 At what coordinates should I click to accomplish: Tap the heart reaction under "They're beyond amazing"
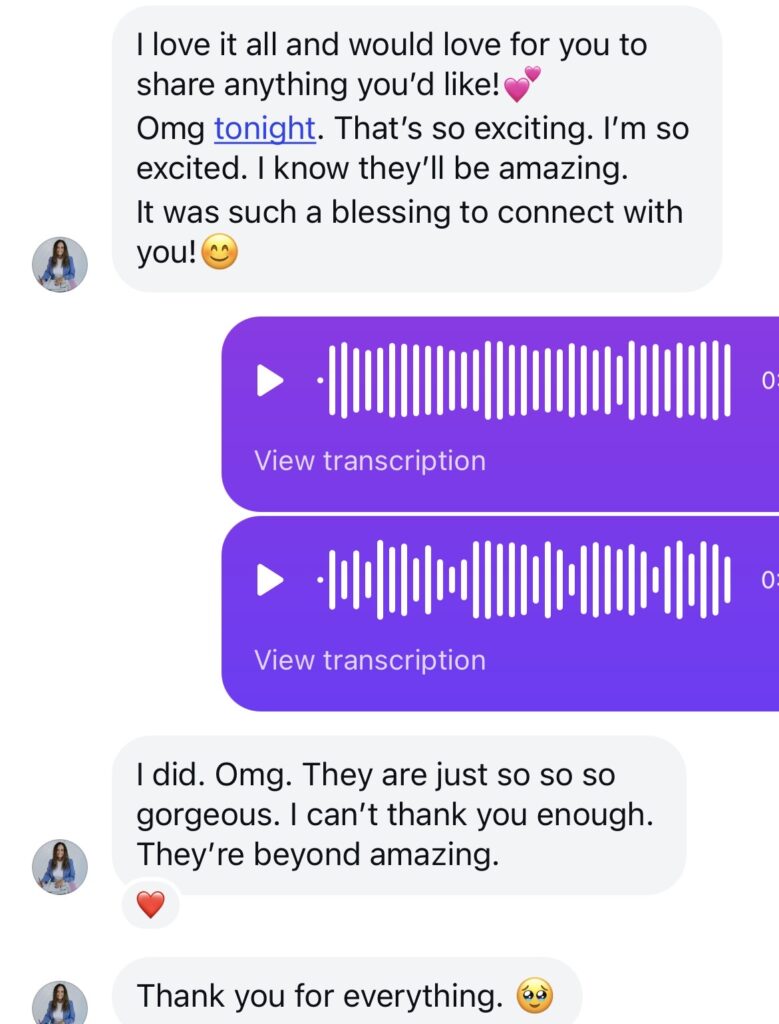(x=150, y=906)
